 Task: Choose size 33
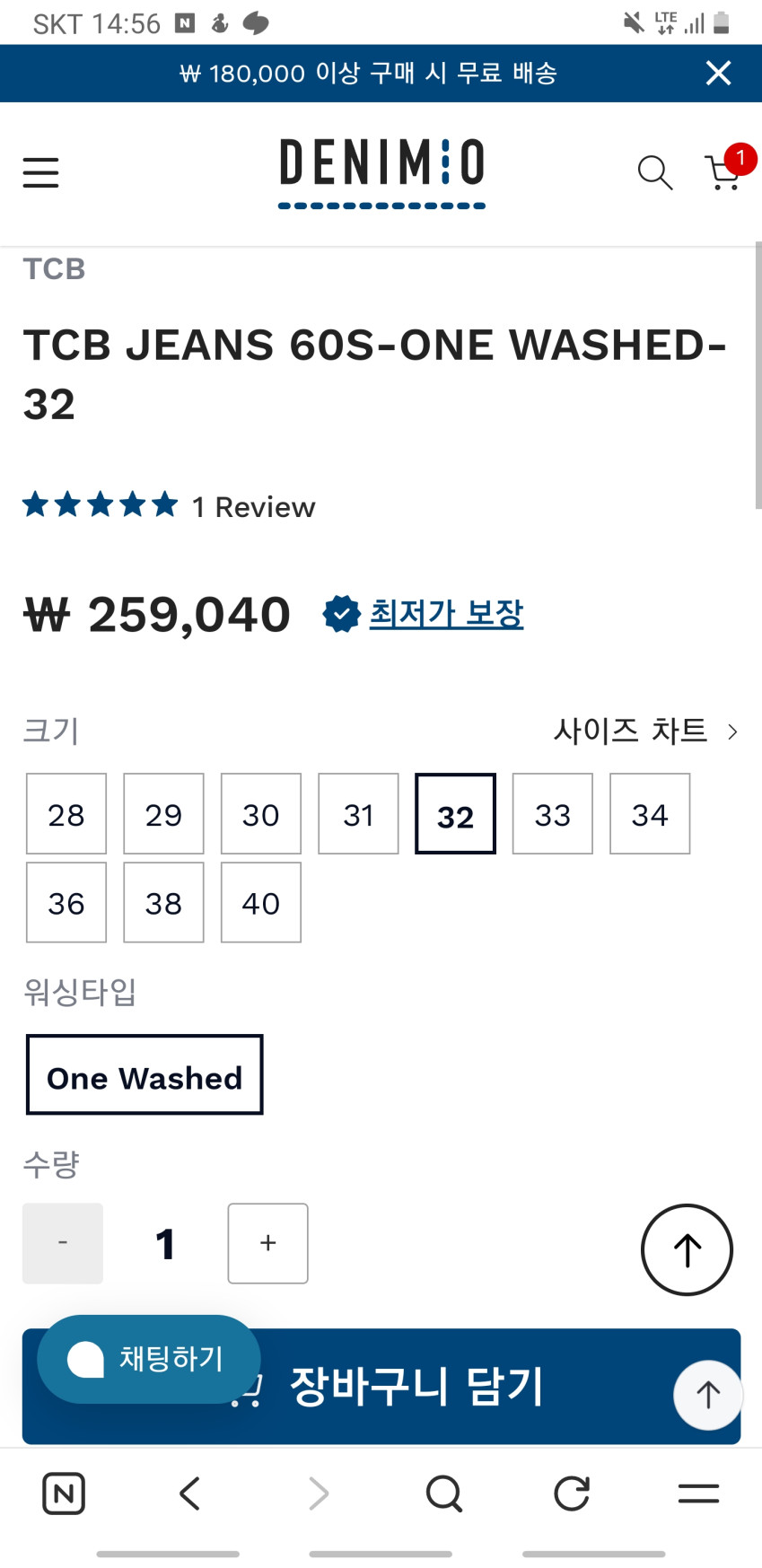tap(553, 814)
